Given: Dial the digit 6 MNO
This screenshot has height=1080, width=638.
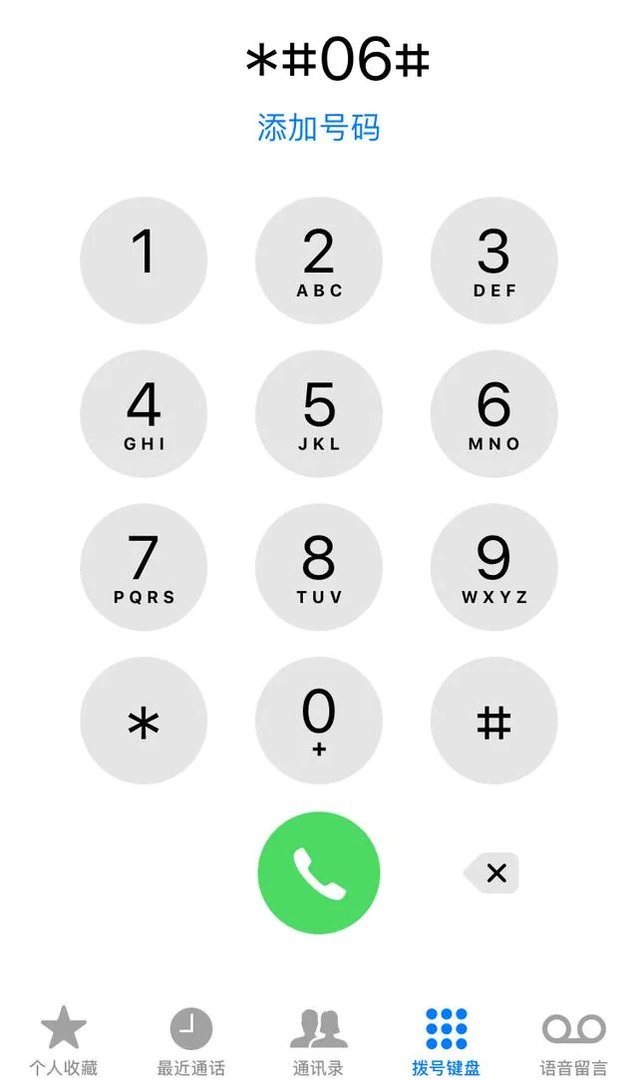Looking at the screenshot, I should pyautogui.click(x=494, y=414).
